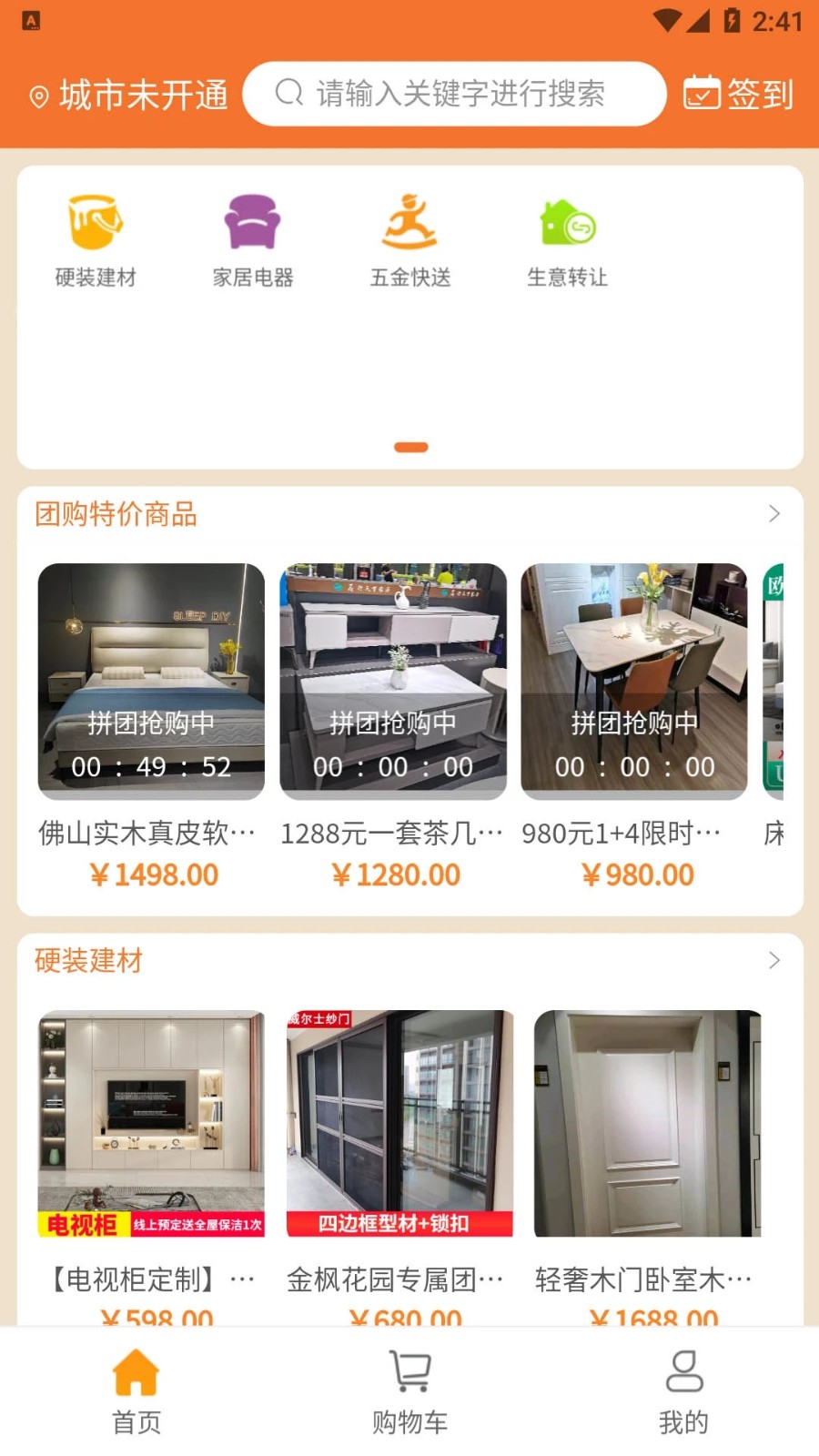Expand the 硬装建材 section arrow
Viewport: 819px width, 1456px height.
coord(773,961)
